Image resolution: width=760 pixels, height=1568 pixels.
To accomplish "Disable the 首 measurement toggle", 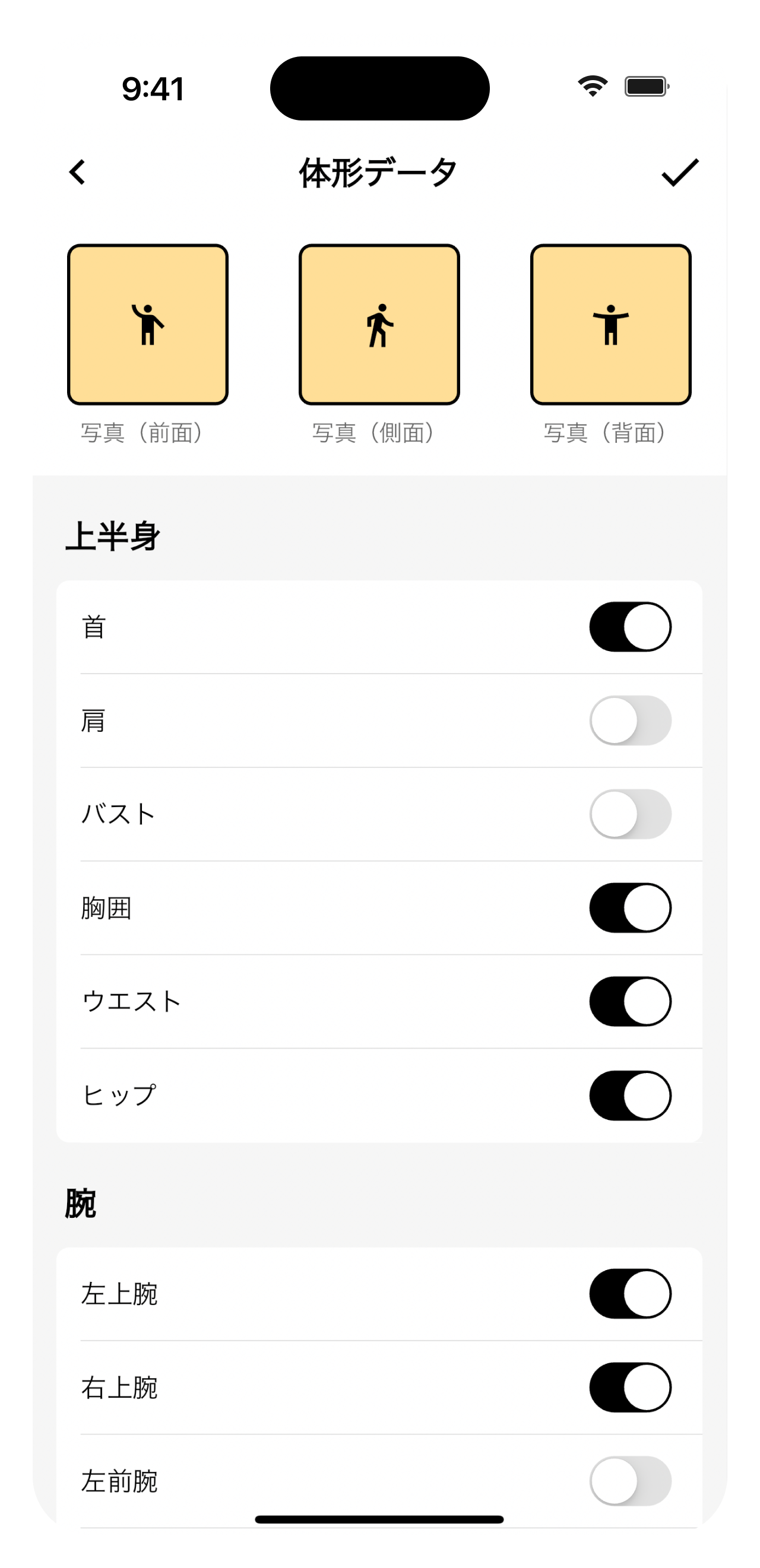I will [x=630, y=626].
